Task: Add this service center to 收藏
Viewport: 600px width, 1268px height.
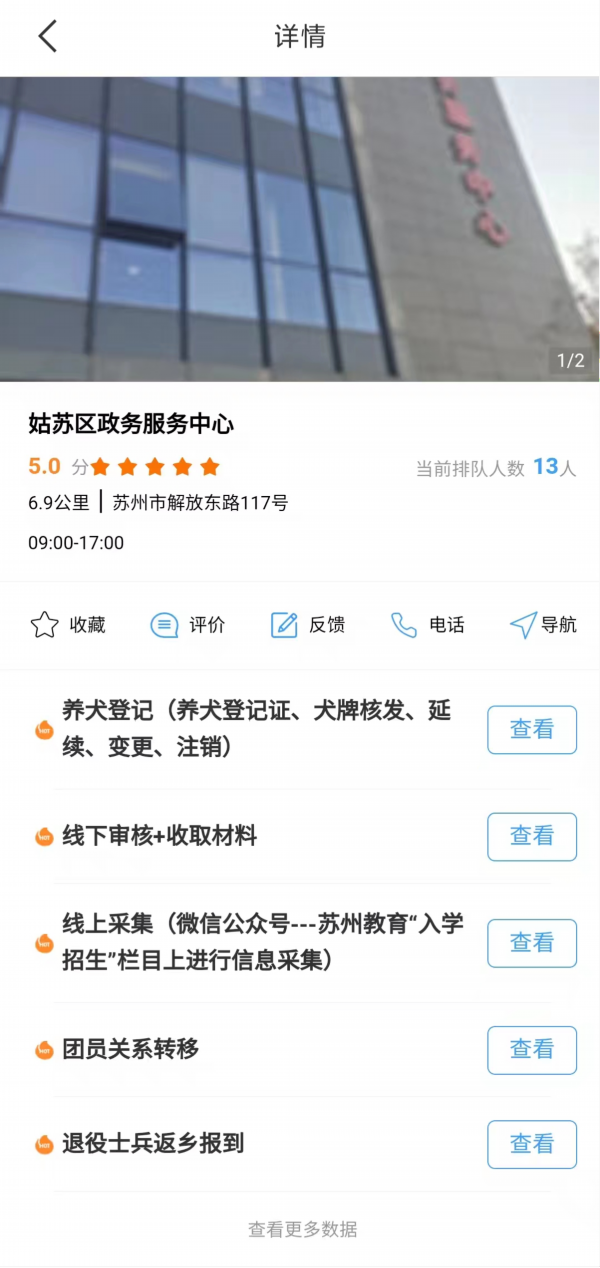Action: click(67, 625)
